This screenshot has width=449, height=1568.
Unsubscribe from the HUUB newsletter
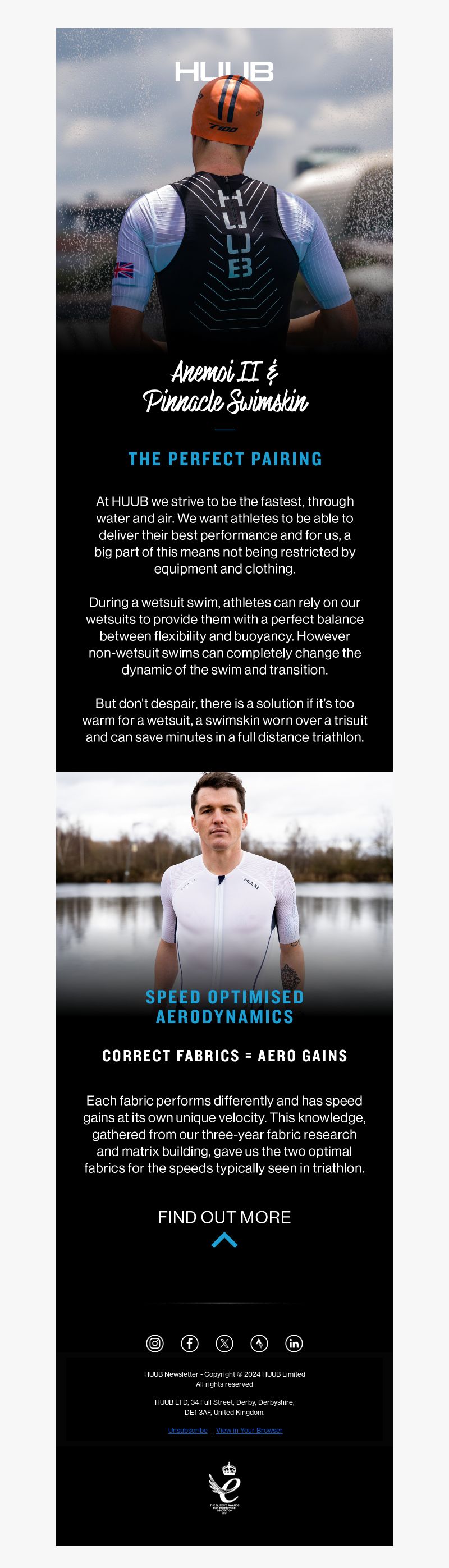187,1431
